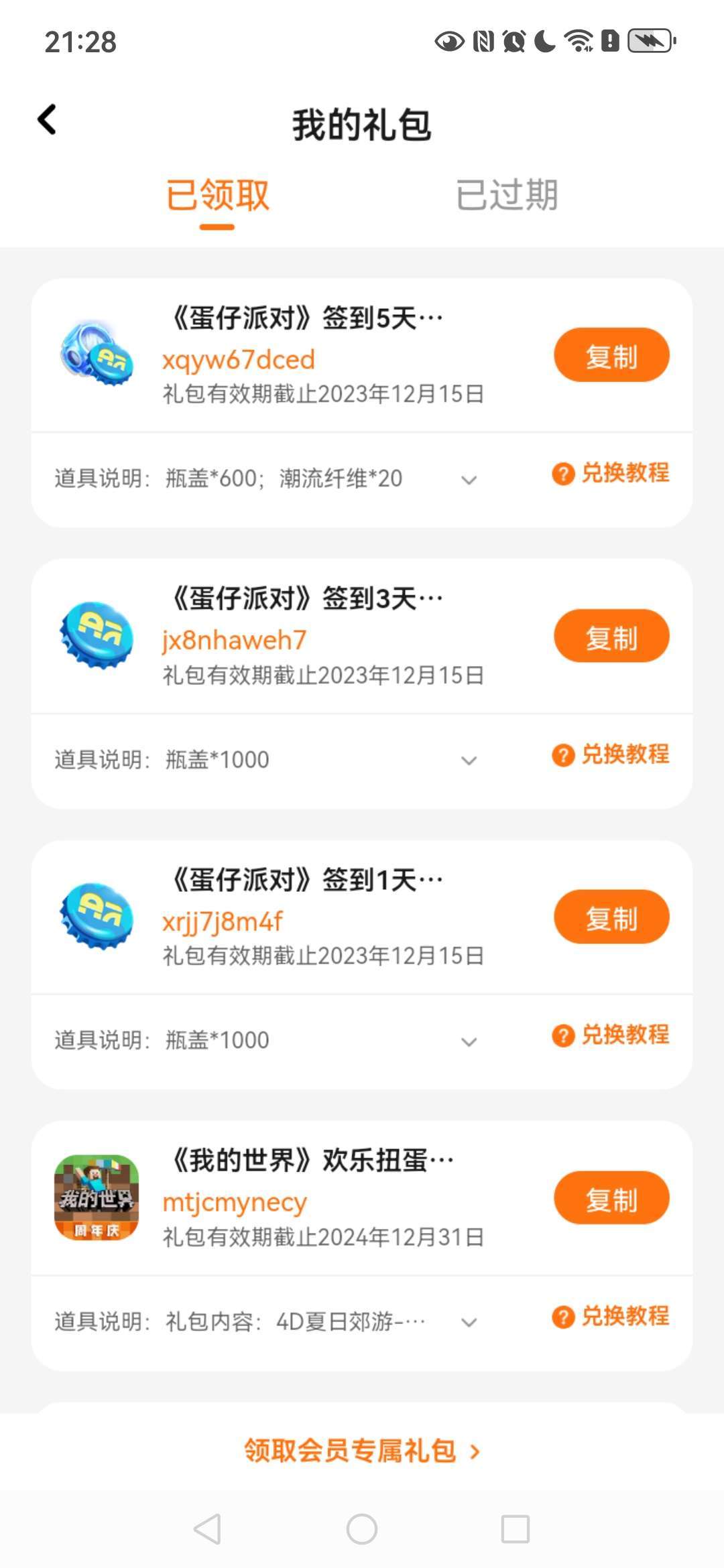724x1568 pixels.
Task: Open 兑换教程 for the 签到1天 gift pack
Action: [x=611, y=1035]
